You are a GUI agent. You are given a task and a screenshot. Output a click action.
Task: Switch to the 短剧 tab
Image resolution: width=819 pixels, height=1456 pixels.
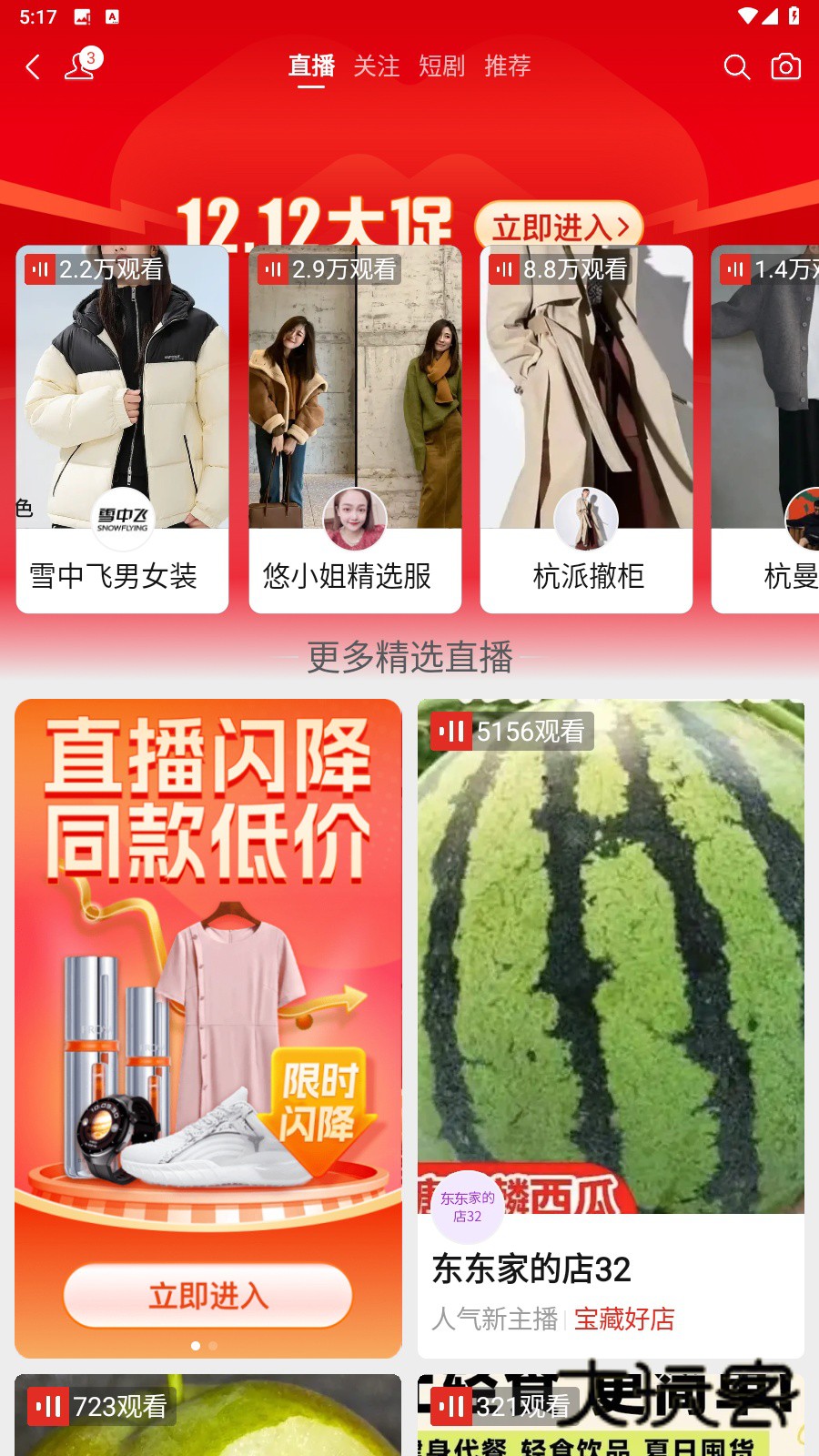point(441,66)
